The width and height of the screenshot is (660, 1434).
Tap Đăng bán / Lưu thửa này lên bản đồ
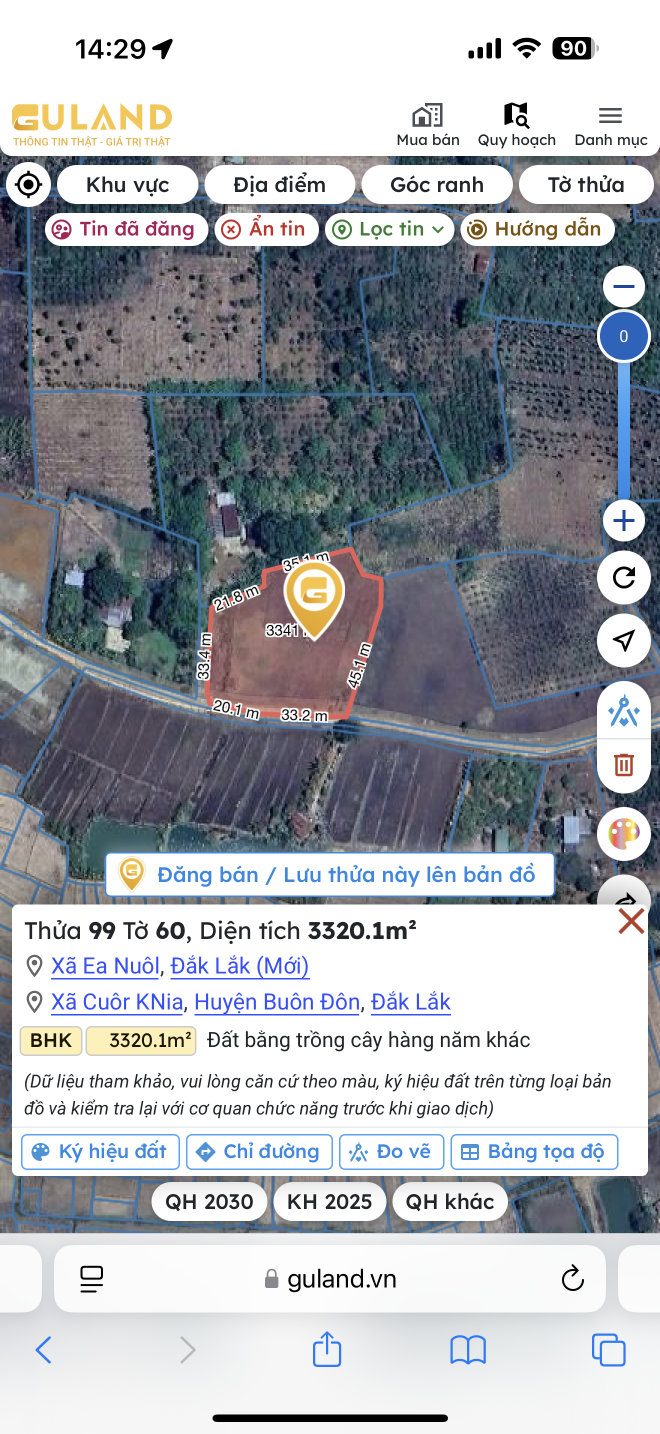[x=329, y=875]
